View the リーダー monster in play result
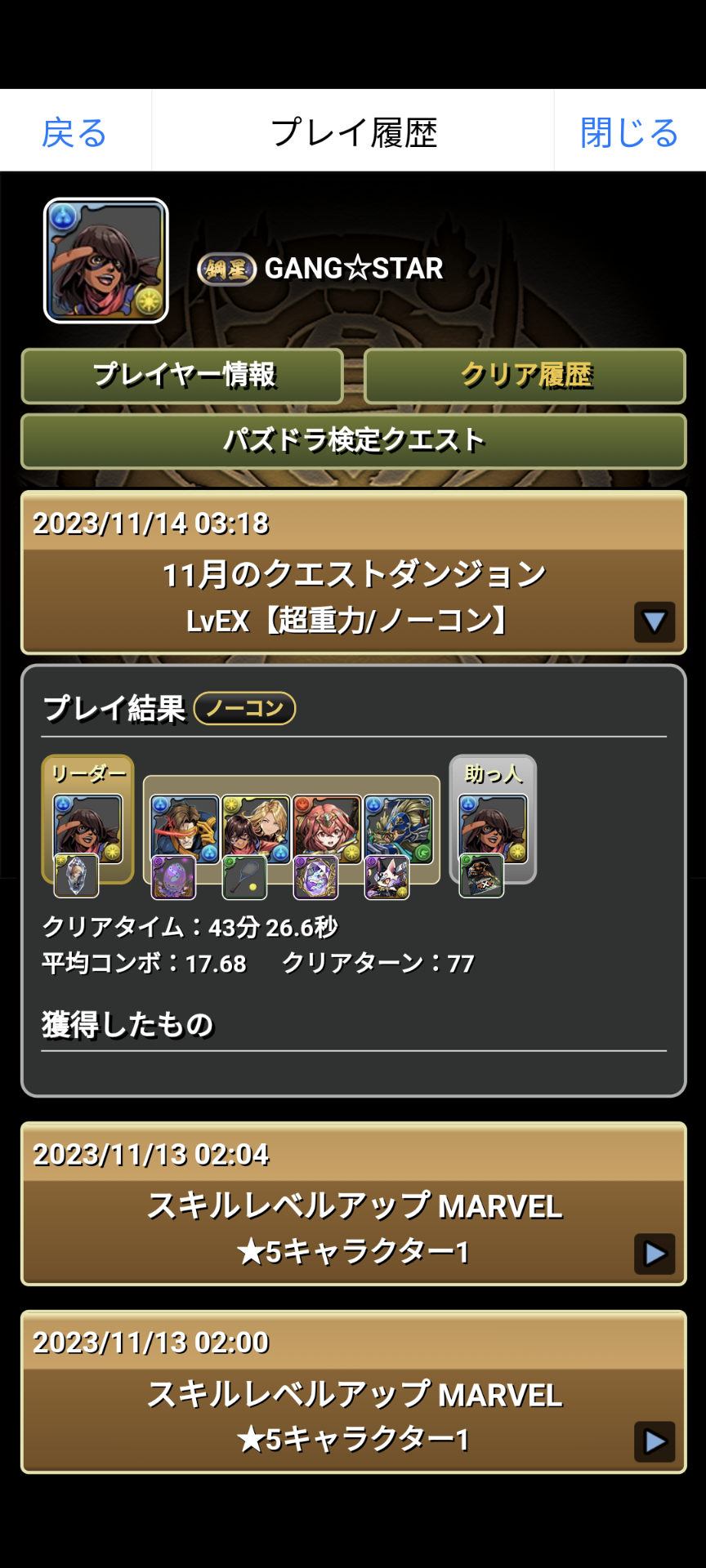The width and height of the screenshot is (706, 1568). click(87, 829)
